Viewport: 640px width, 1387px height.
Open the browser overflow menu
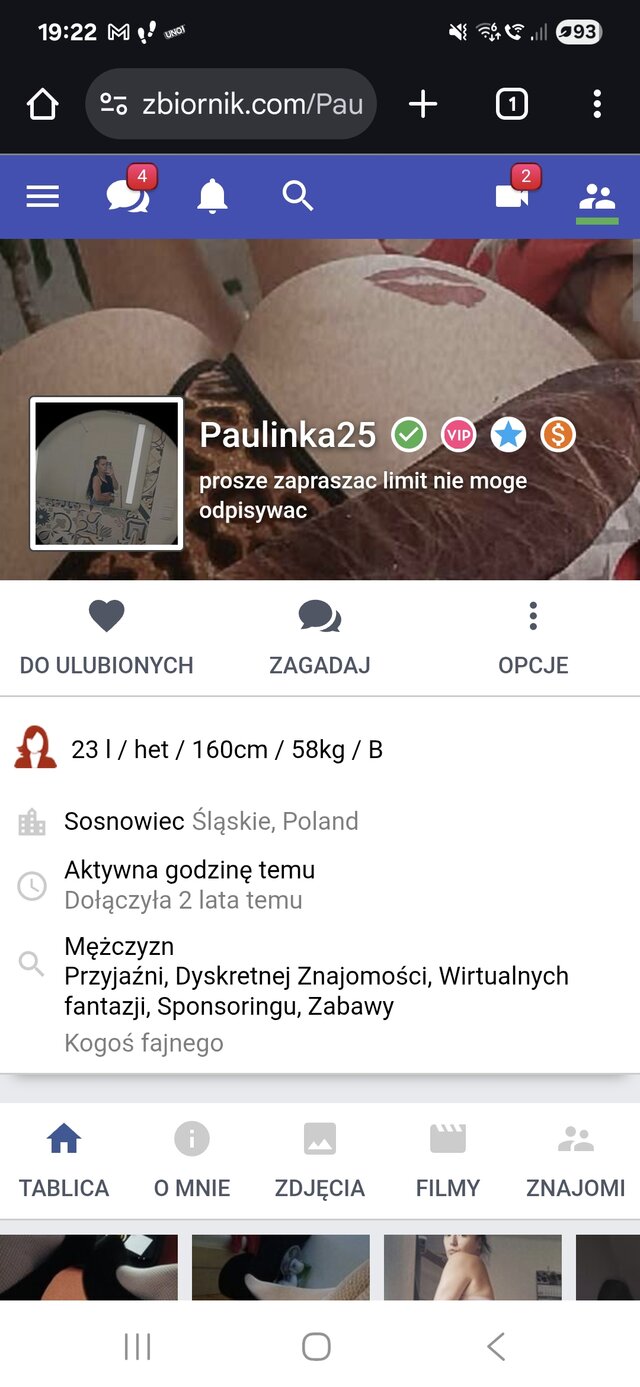pos(597,104)
